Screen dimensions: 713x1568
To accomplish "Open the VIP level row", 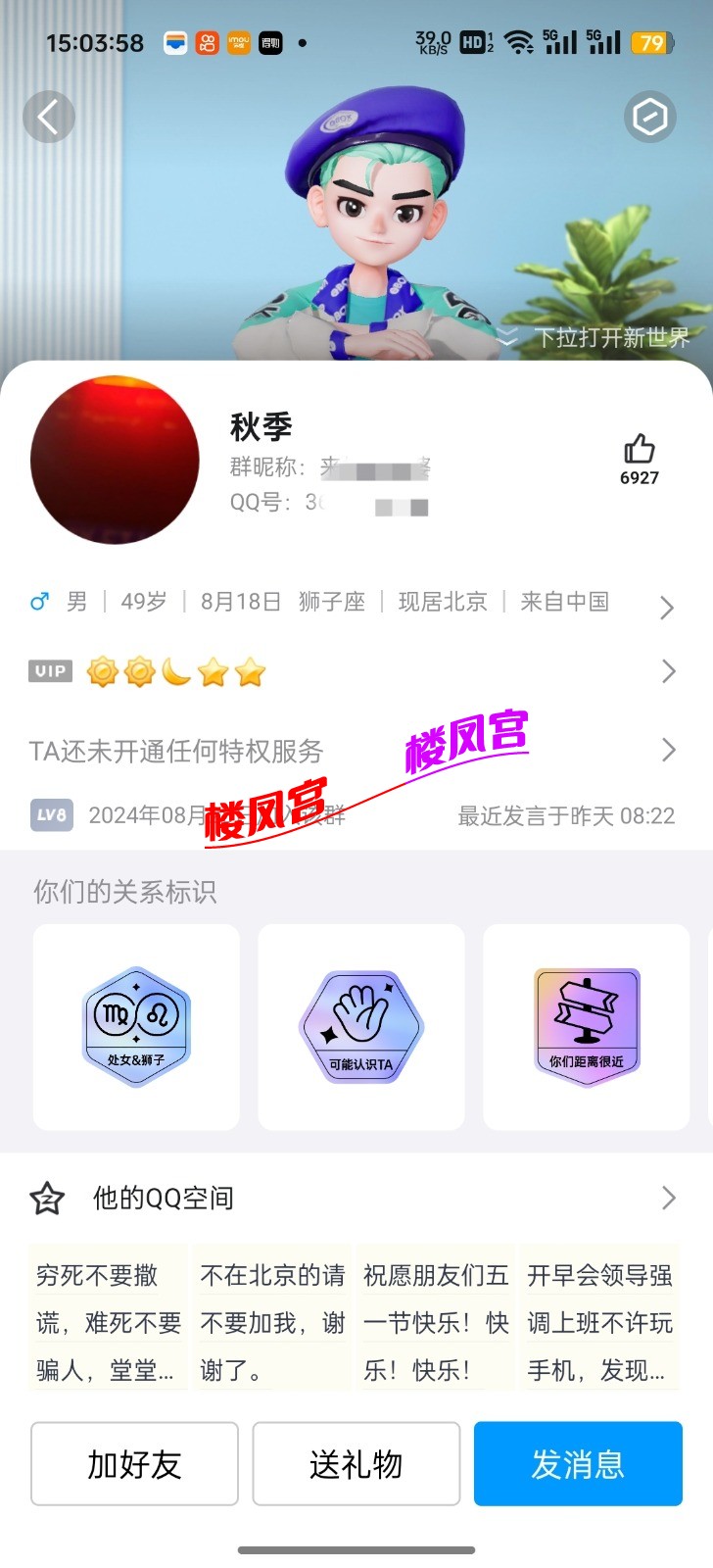I will tap(668, 671).
